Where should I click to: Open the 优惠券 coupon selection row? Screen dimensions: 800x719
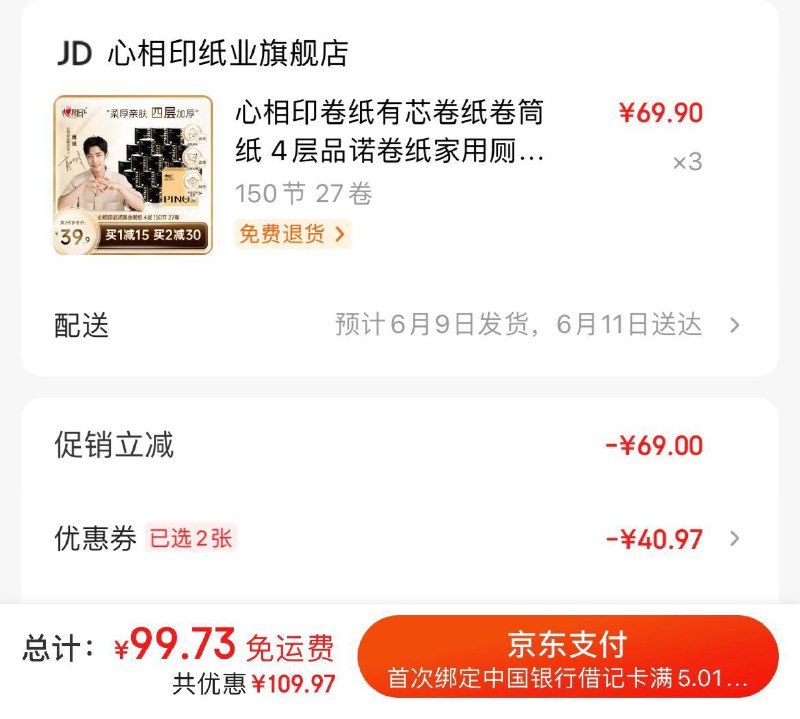click(x=400, y=539)
